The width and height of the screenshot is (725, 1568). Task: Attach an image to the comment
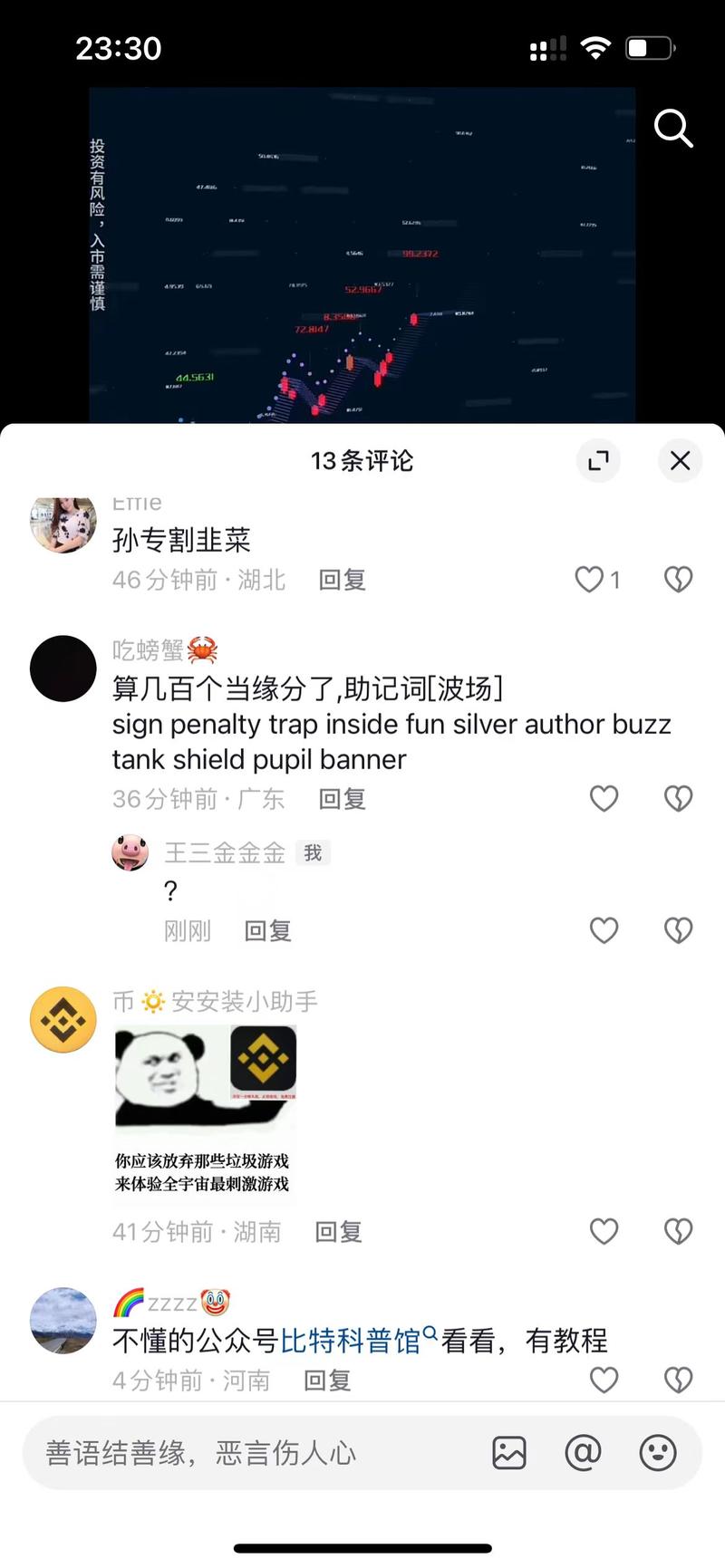(x=509, y=1453)
